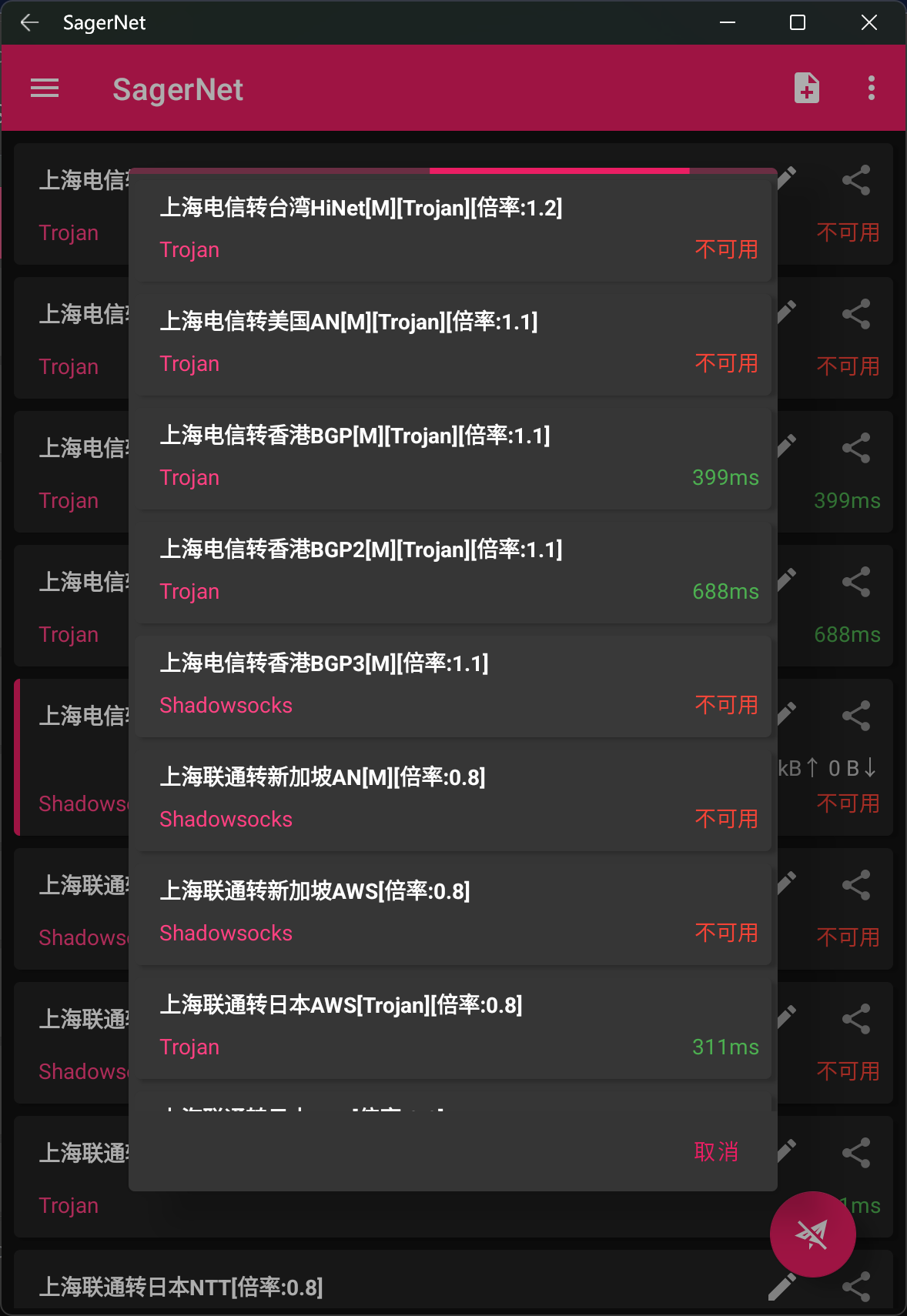Go back with the title bar arrow
907x1316 pixels.
29,22
